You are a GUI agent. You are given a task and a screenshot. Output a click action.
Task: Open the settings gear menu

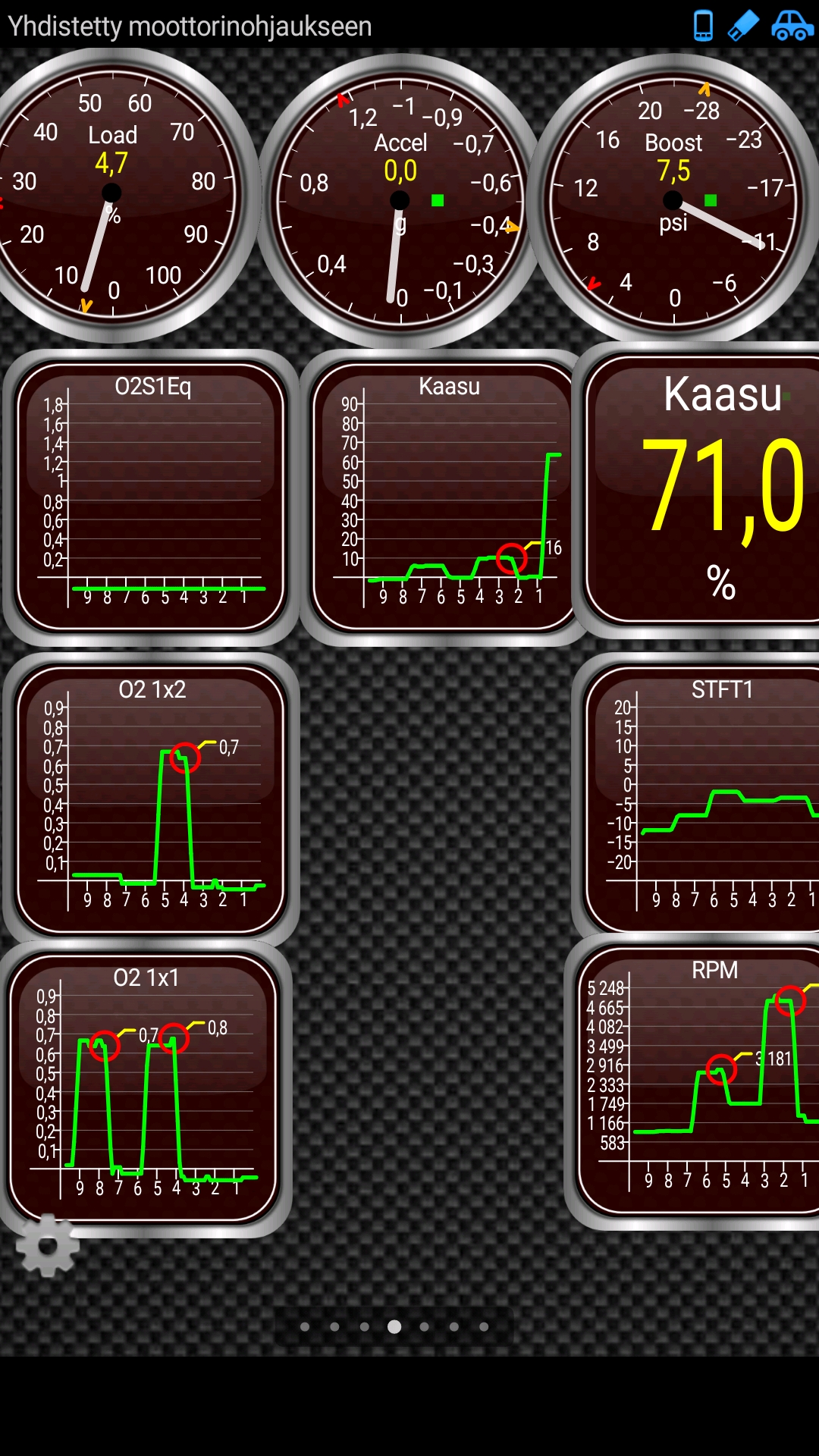47,1245
